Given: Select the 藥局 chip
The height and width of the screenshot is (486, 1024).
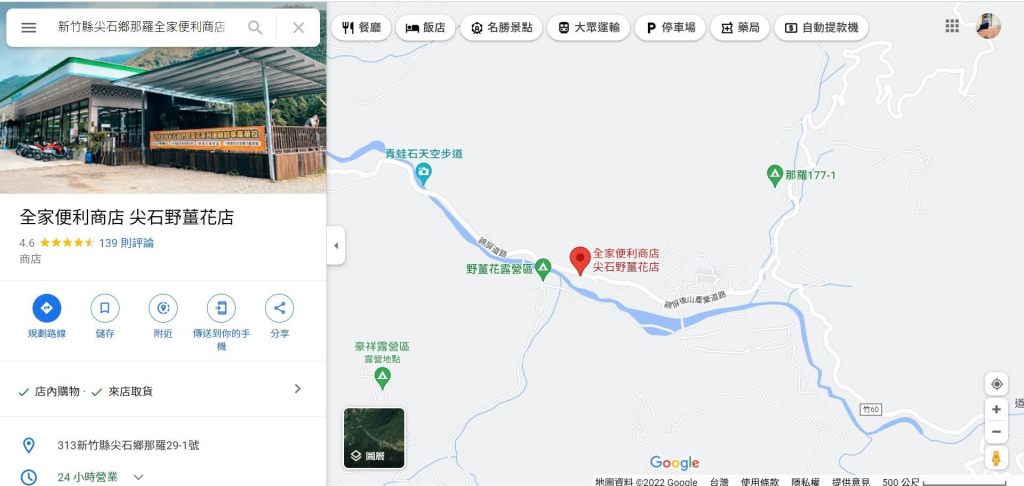Looking at the screenshot, I should click(x=740, y=28).
